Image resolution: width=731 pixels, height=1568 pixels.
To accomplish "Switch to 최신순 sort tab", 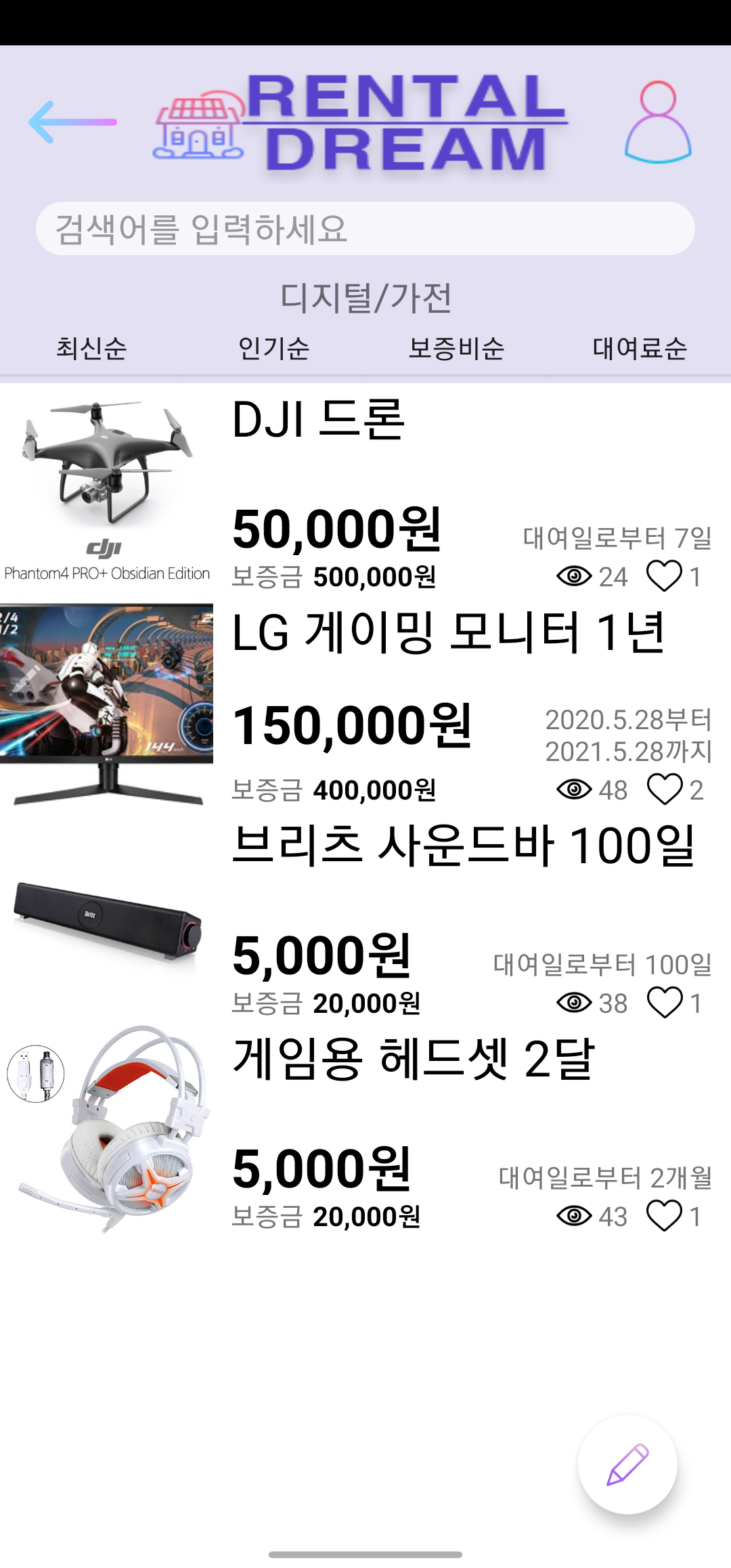I will 90,348.
